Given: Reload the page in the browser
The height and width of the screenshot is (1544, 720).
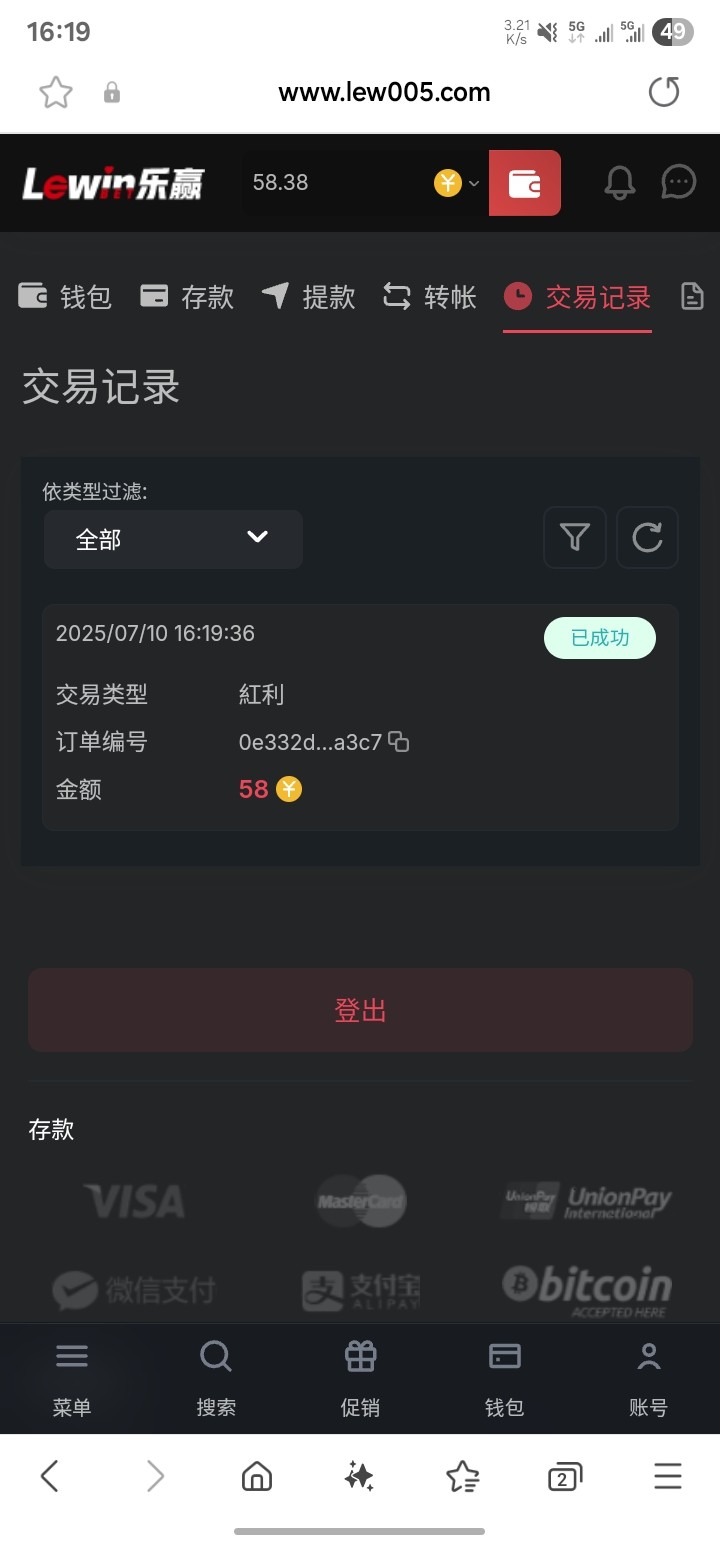Looking at the screenshot, I should 664,93.
